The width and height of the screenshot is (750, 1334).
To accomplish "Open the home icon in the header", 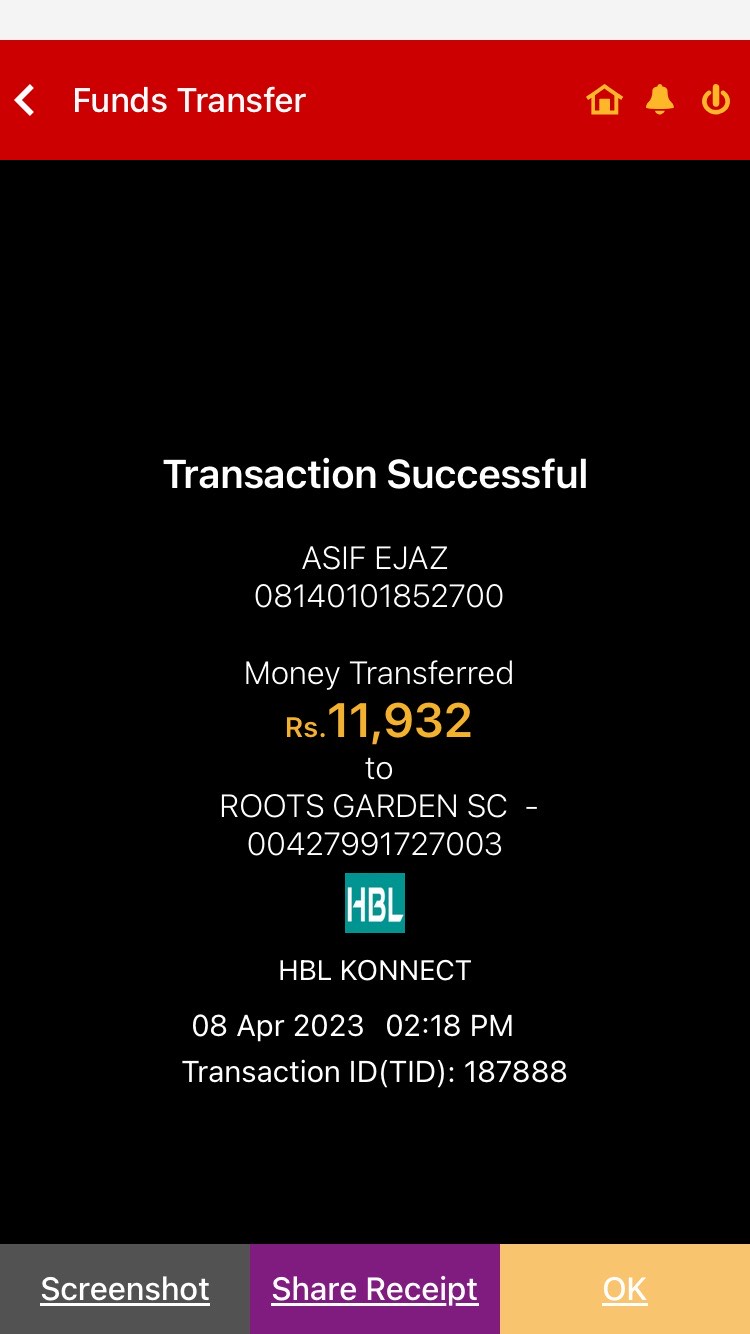I will click(604, 100).
